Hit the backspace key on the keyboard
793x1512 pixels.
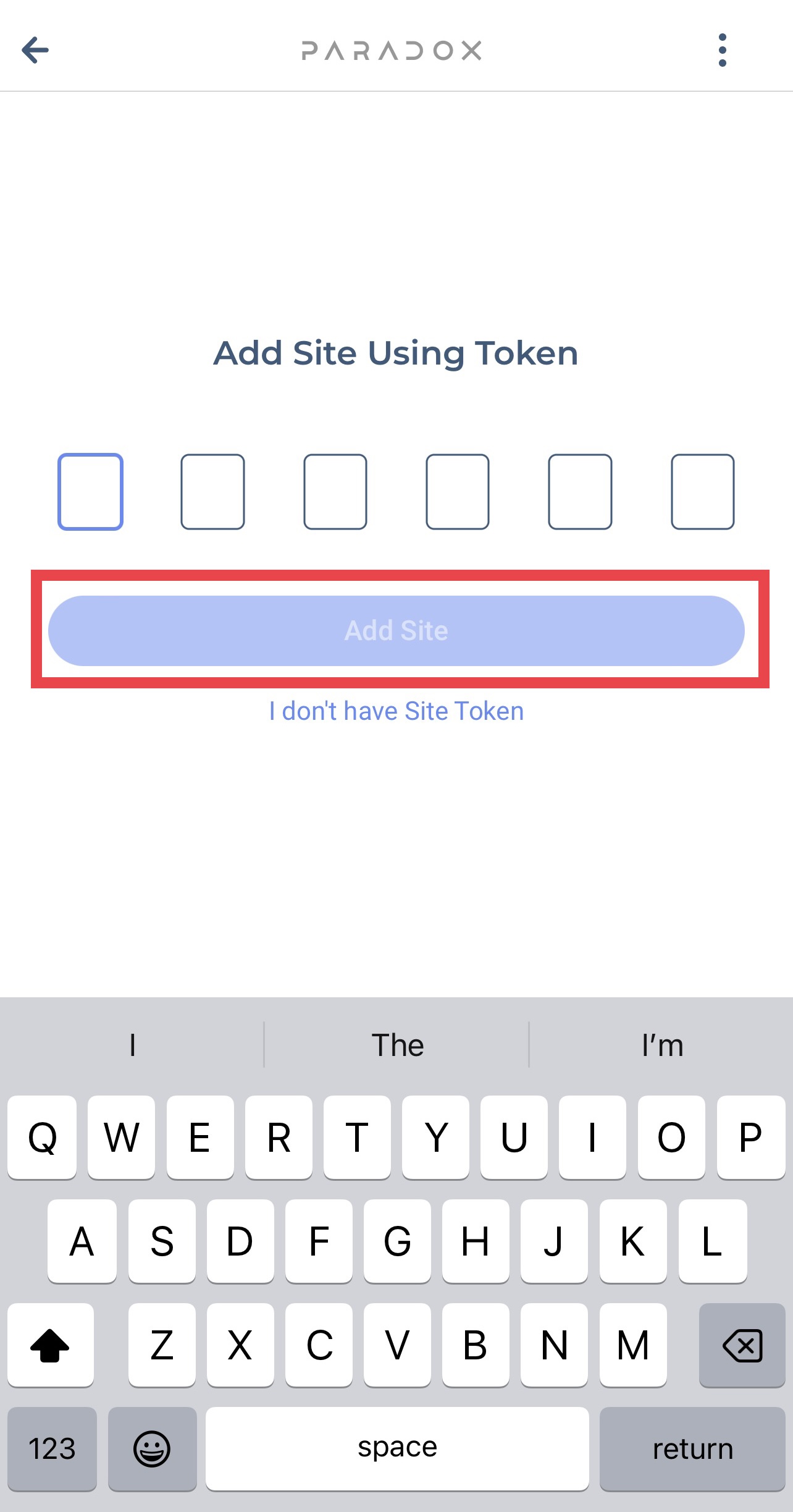[742, 1345]
